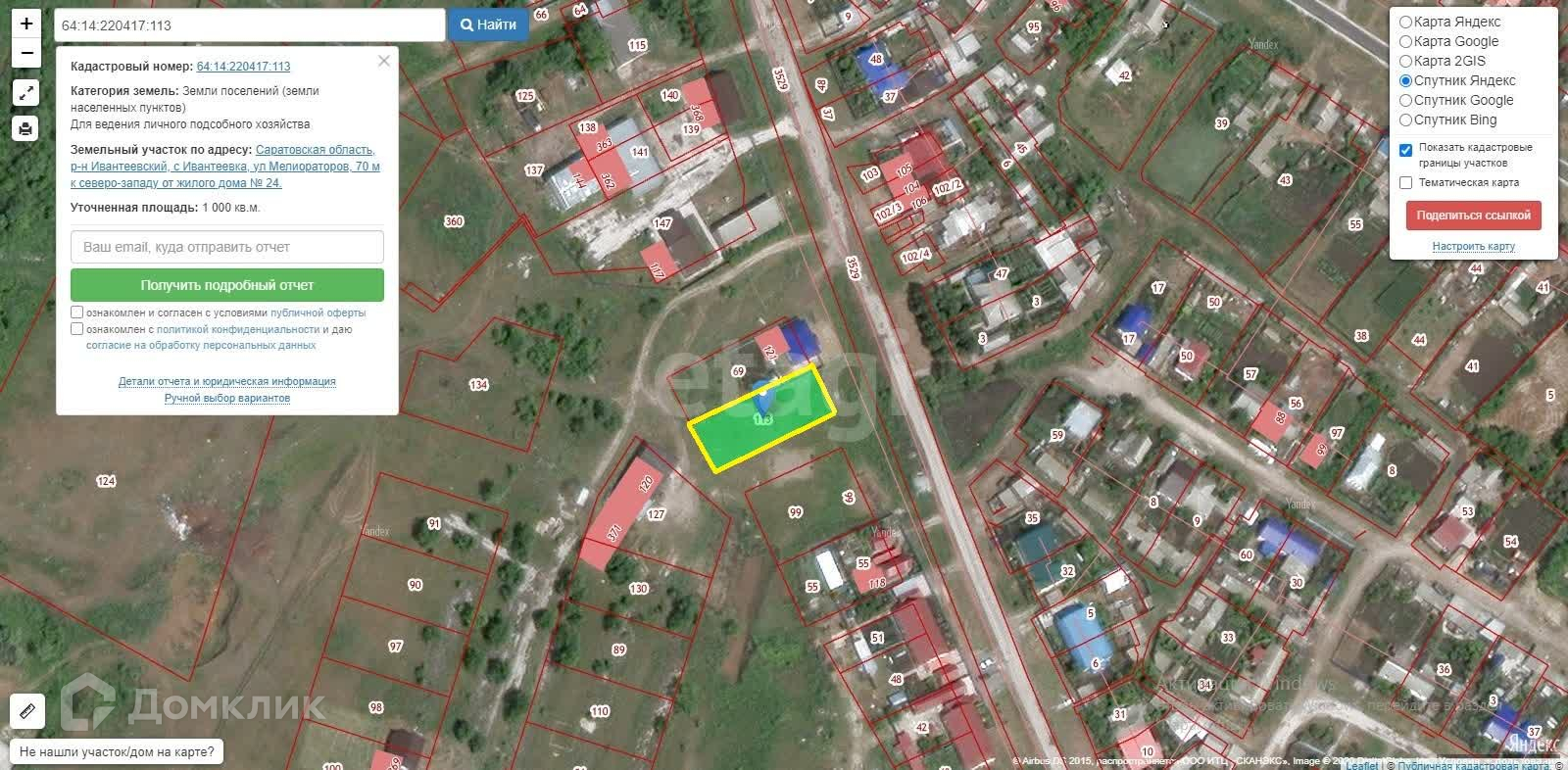Tap the cadastral number search field
1568x770 pixels.
tap(250, 25)
